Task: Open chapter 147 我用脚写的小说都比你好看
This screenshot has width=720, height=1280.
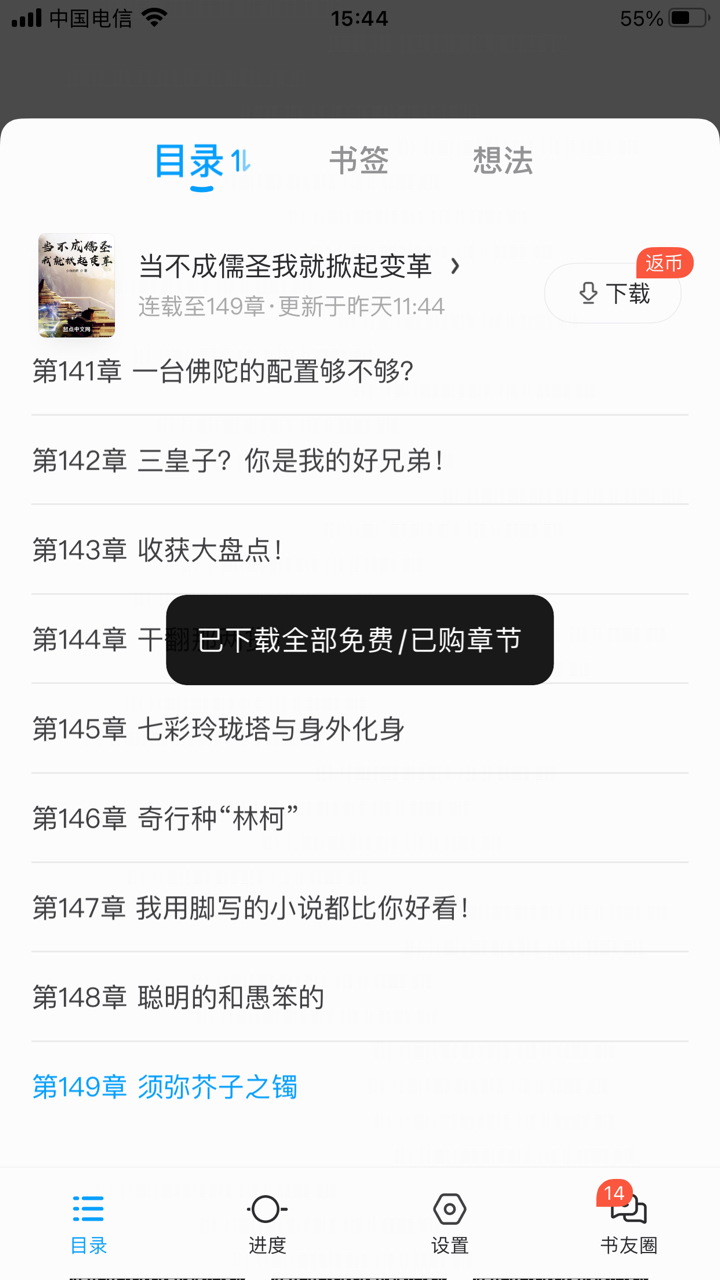Action: click(x=250, y=908)
